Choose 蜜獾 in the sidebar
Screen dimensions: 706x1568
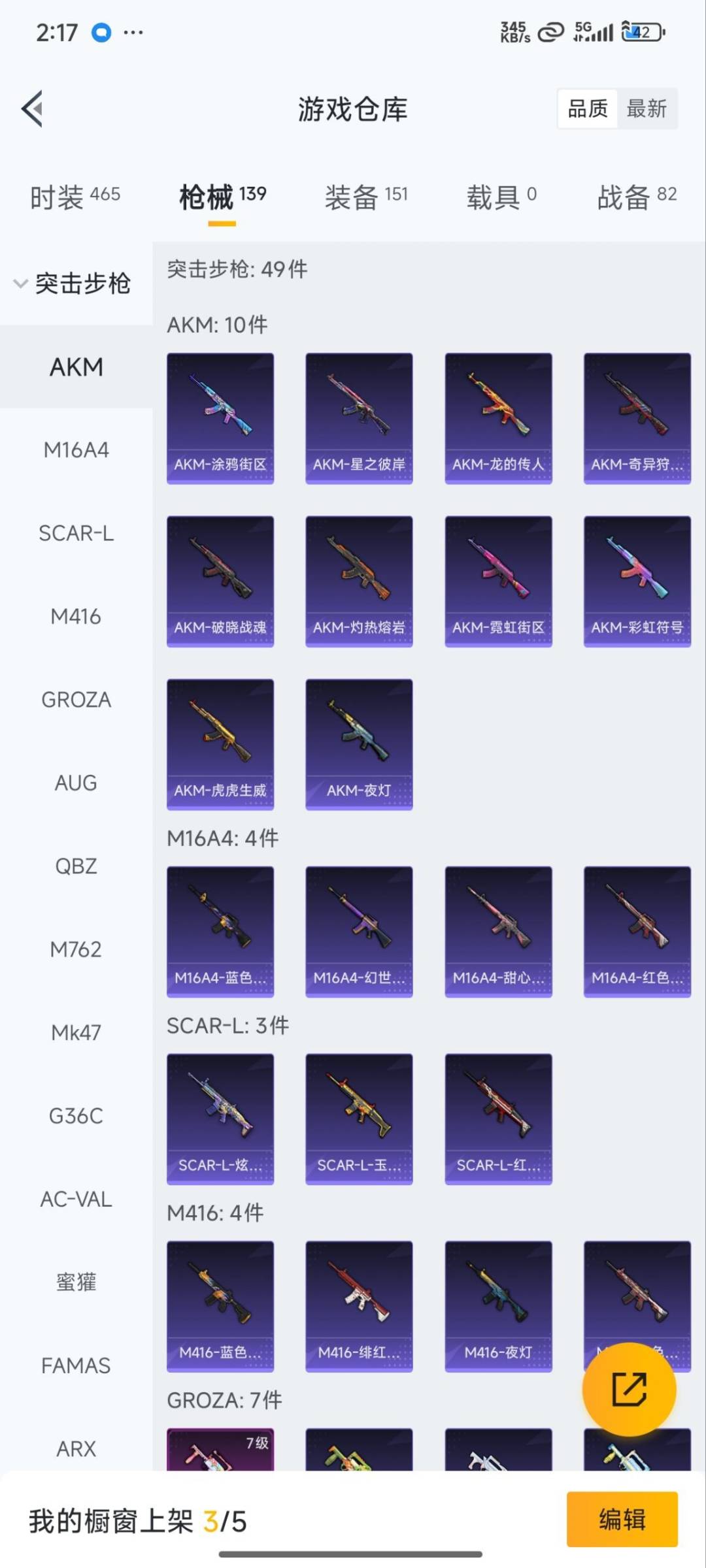(76, 1282)
